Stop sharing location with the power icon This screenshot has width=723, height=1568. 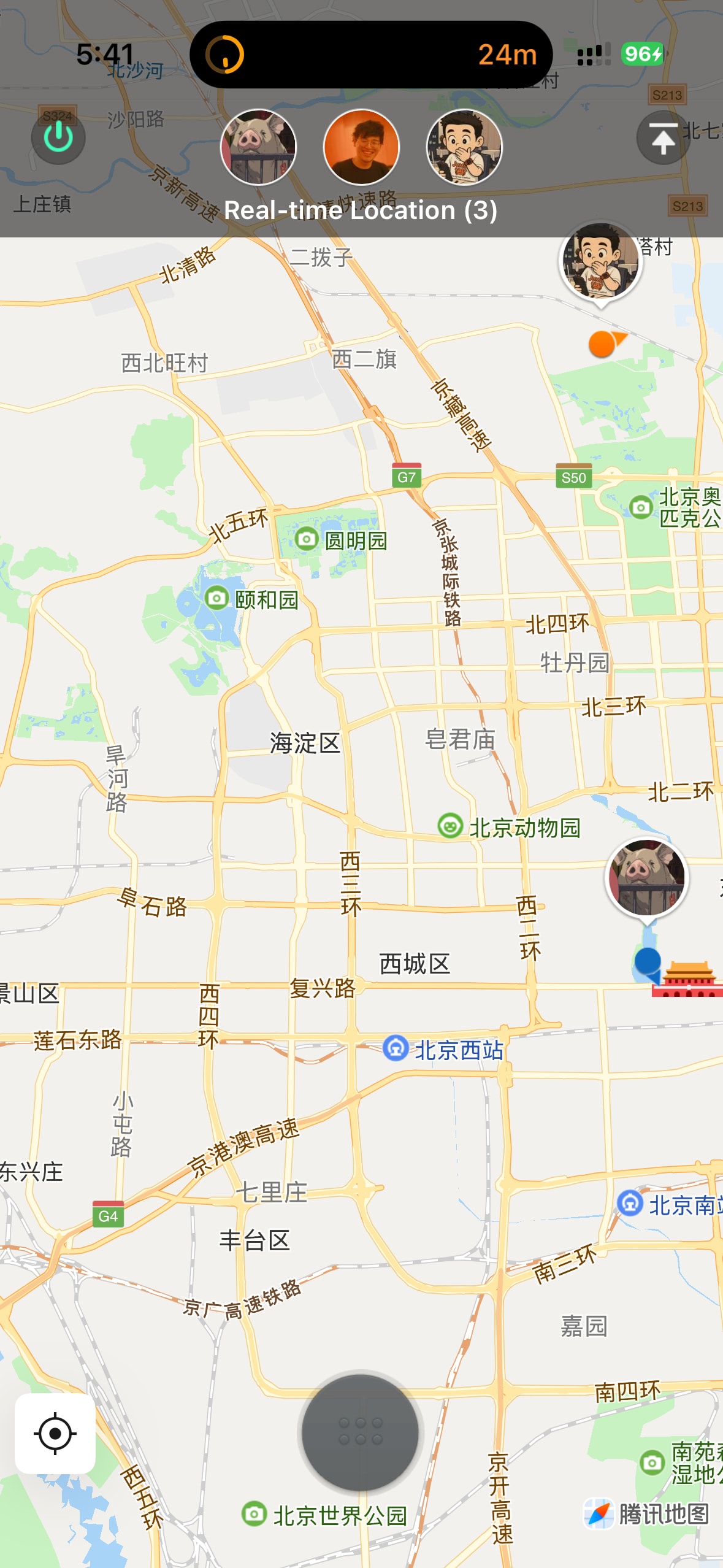[58, 137]
